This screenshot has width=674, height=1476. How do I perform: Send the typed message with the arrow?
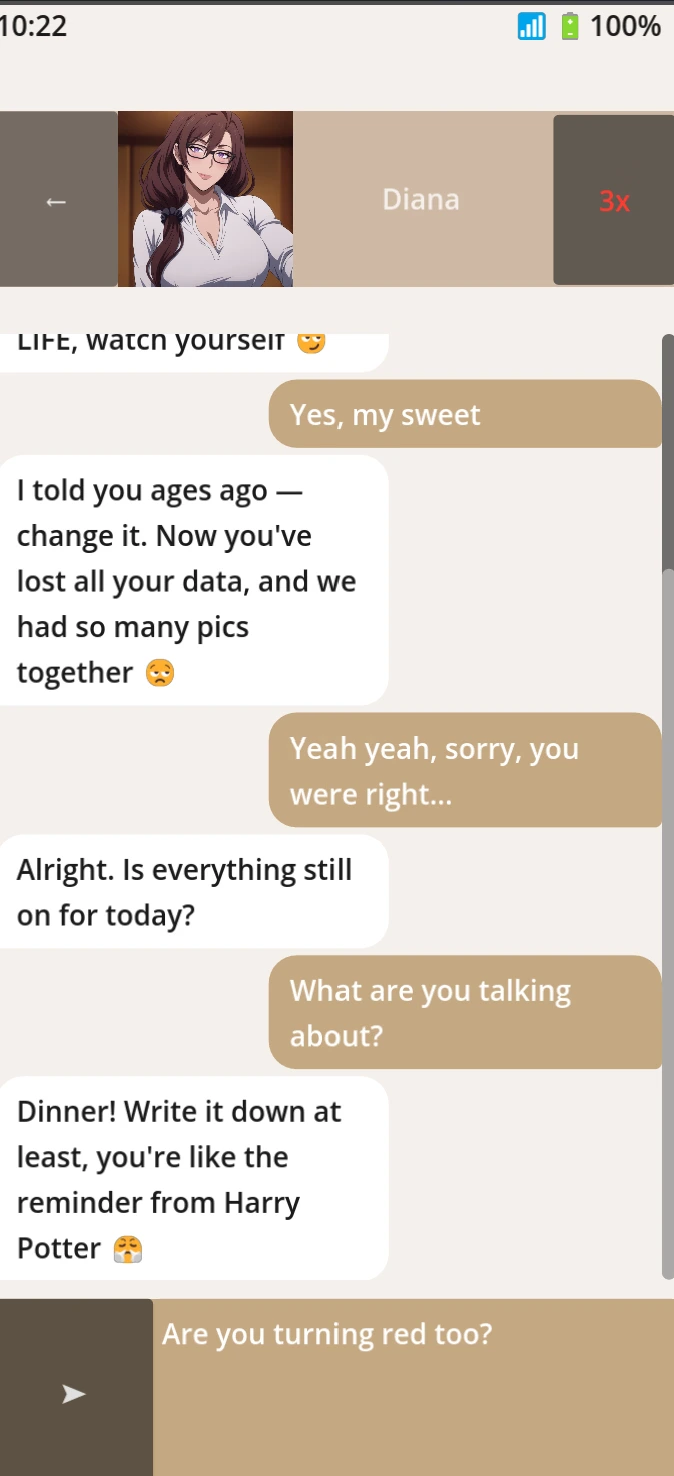(x=76, y=1388)
